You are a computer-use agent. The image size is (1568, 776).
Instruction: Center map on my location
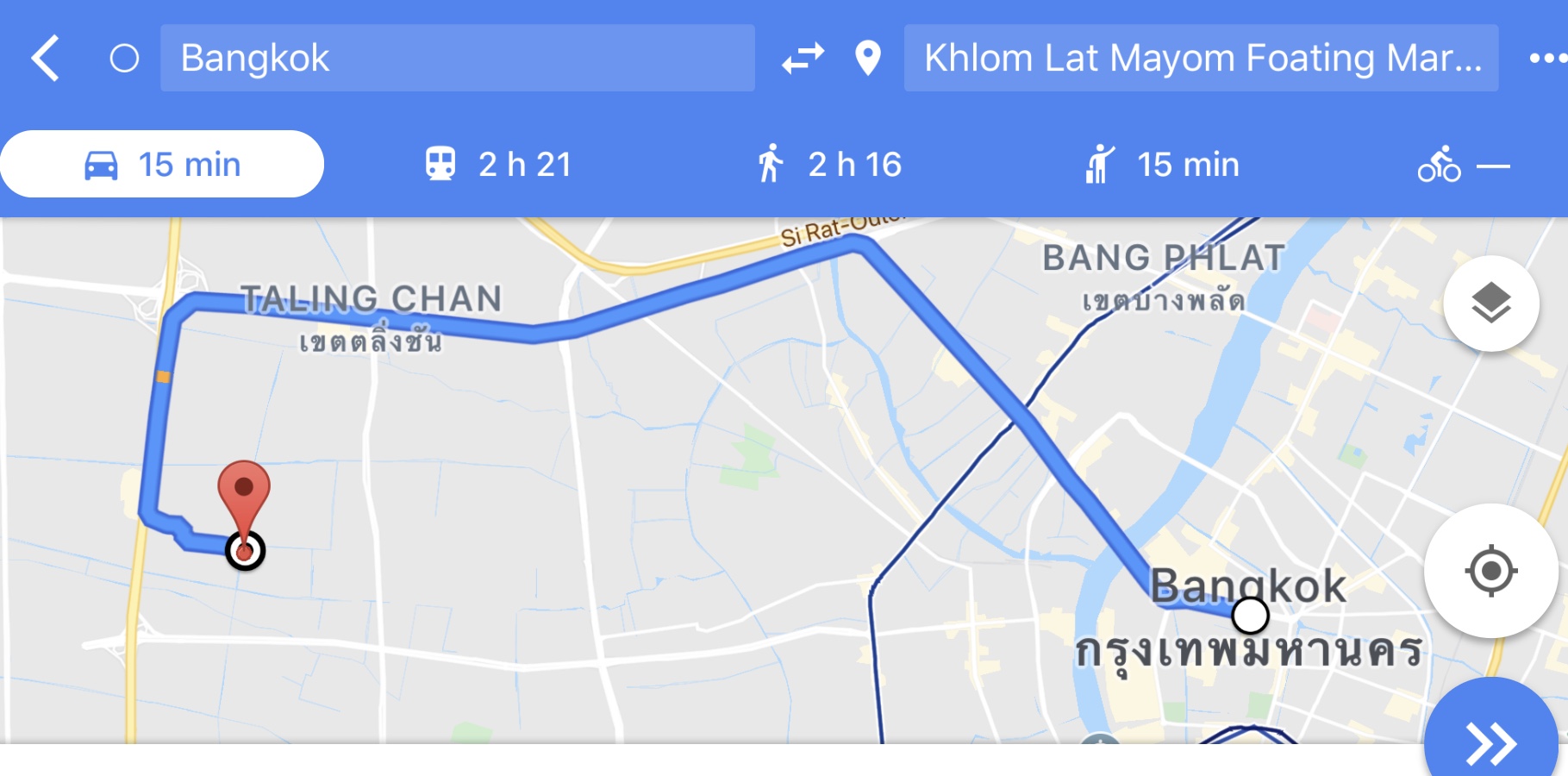pos(1490,571)
